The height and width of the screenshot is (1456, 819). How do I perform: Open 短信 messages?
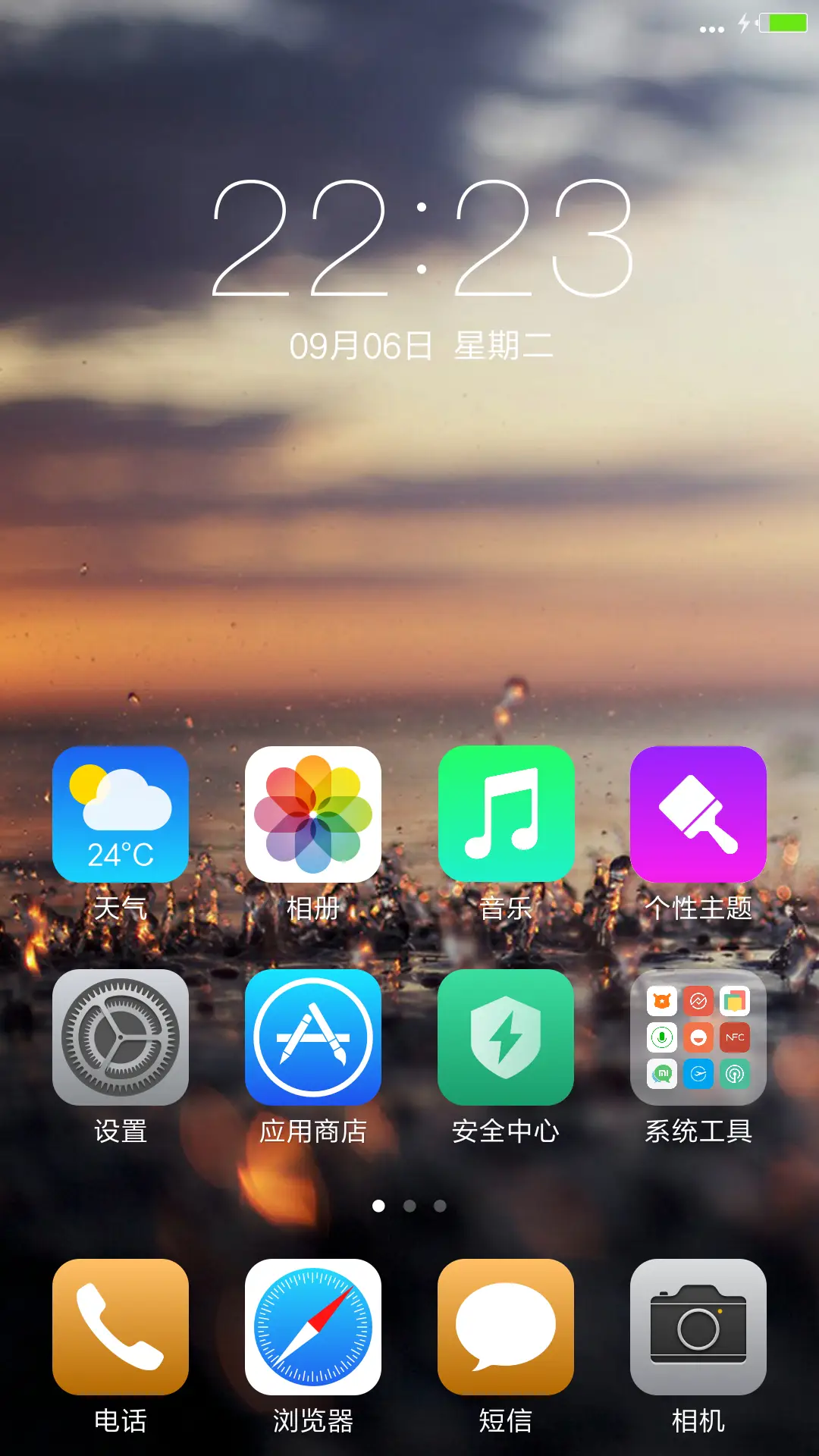pos(506,1326)
